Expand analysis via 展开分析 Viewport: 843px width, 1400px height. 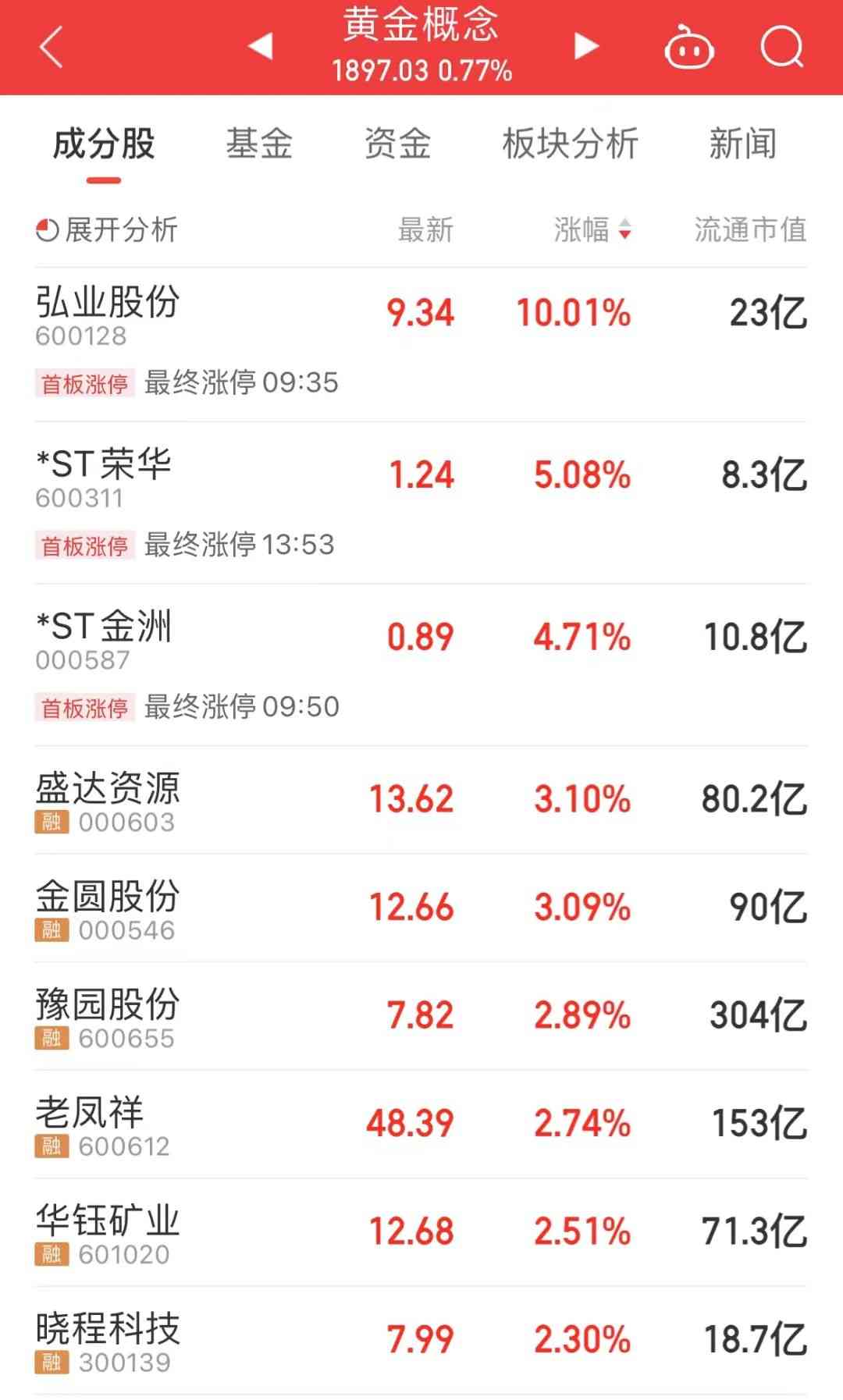point(107,230)
